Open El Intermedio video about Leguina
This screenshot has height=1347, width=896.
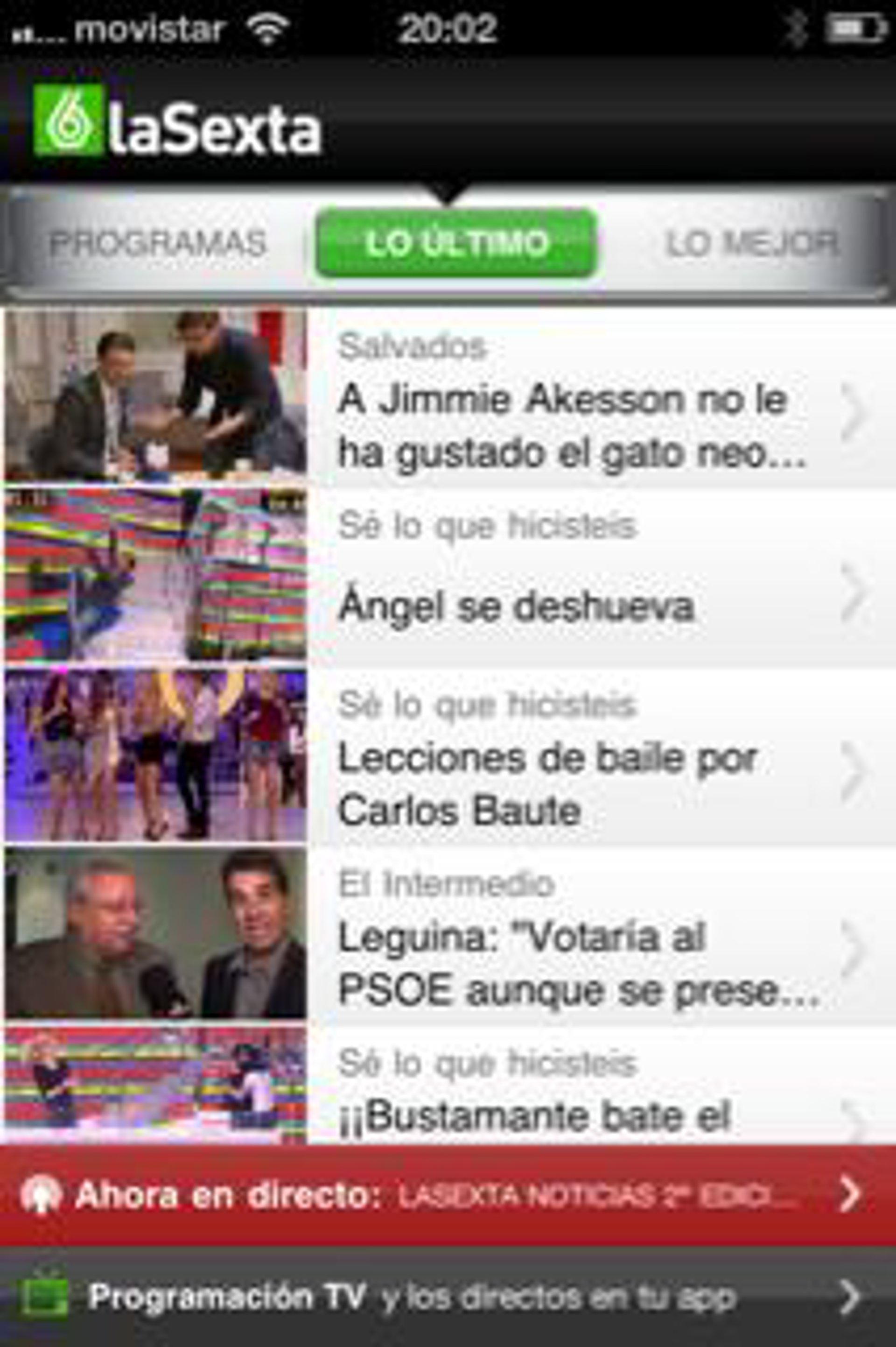[571, 963]
